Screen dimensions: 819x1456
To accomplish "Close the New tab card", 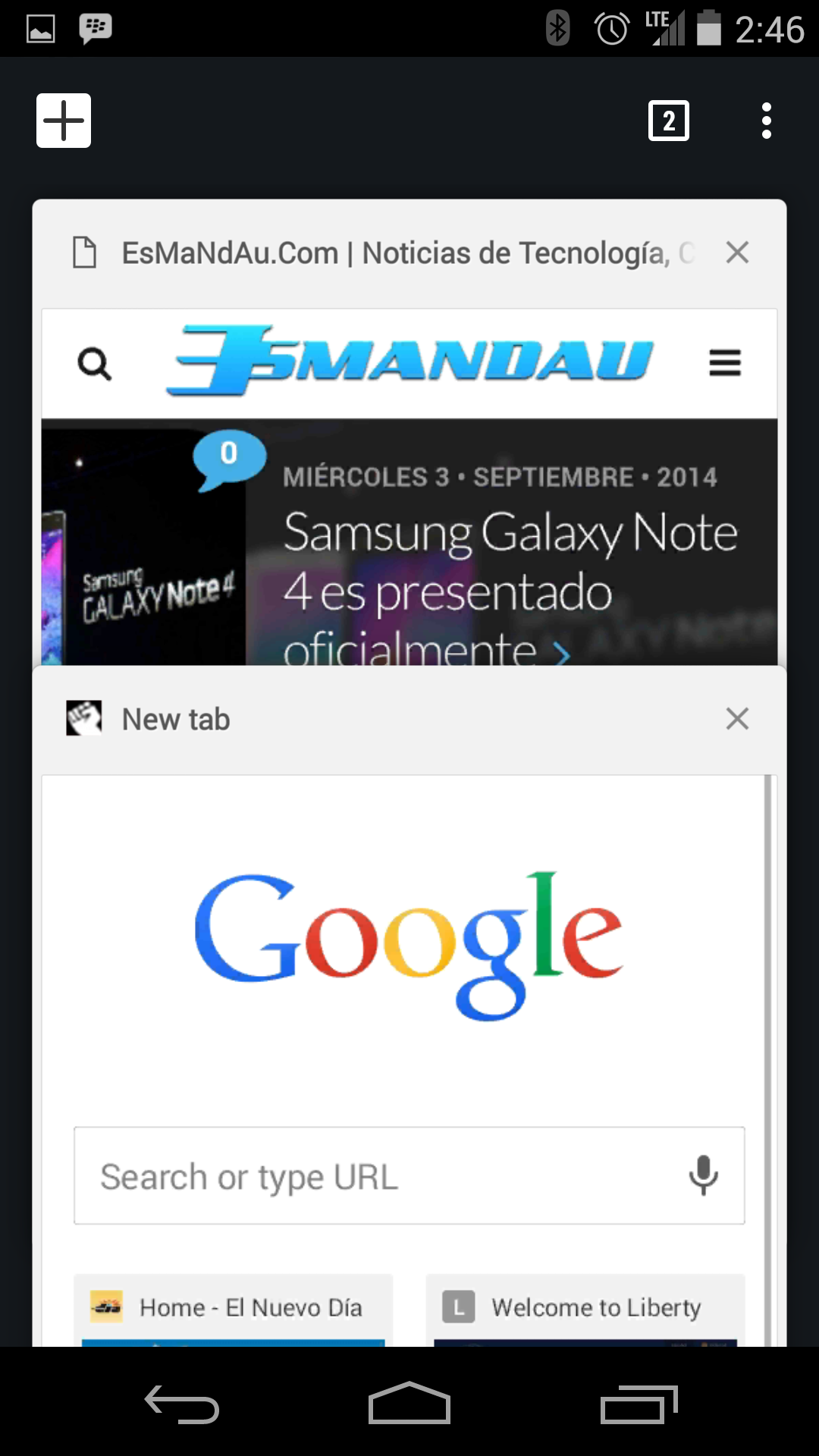I will [737, 718].
